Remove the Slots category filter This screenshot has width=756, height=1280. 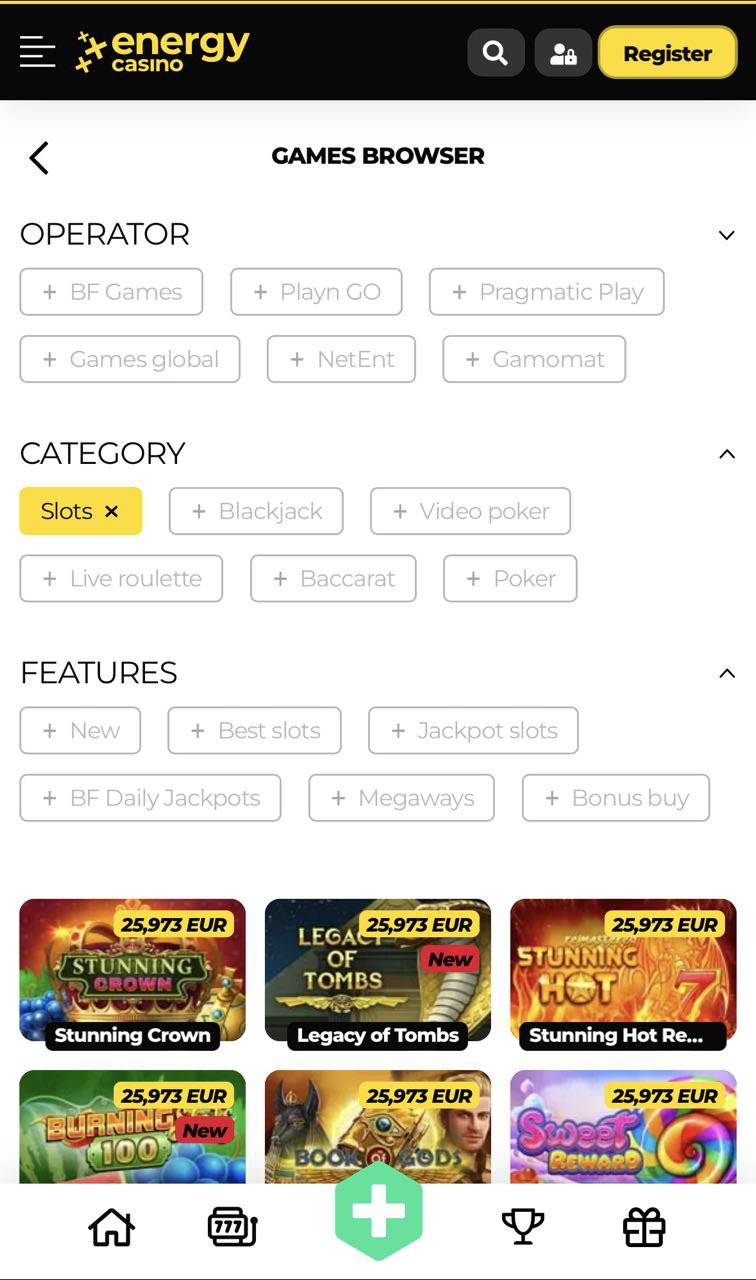(x=111, y=511)
